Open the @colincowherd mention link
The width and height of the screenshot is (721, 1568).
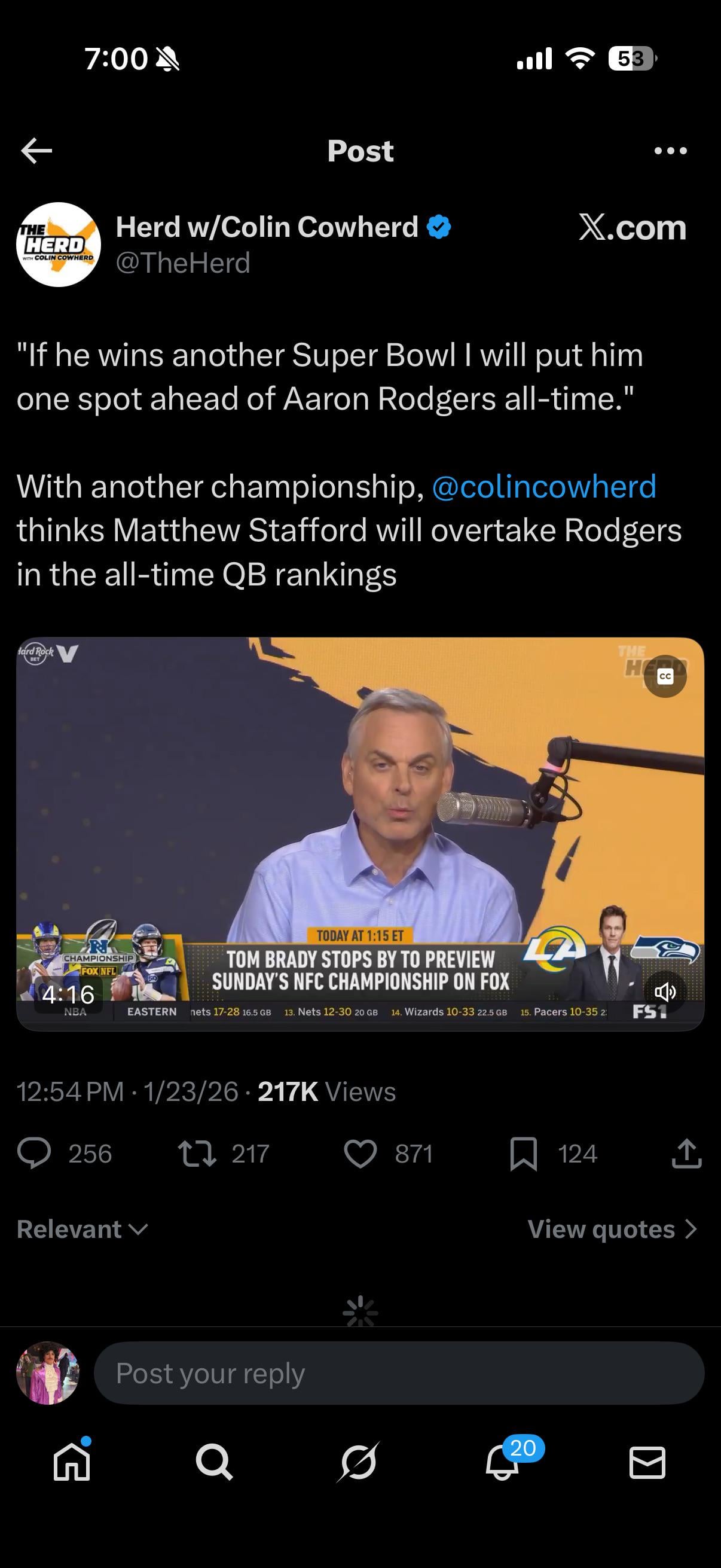(x=543, y=487)
